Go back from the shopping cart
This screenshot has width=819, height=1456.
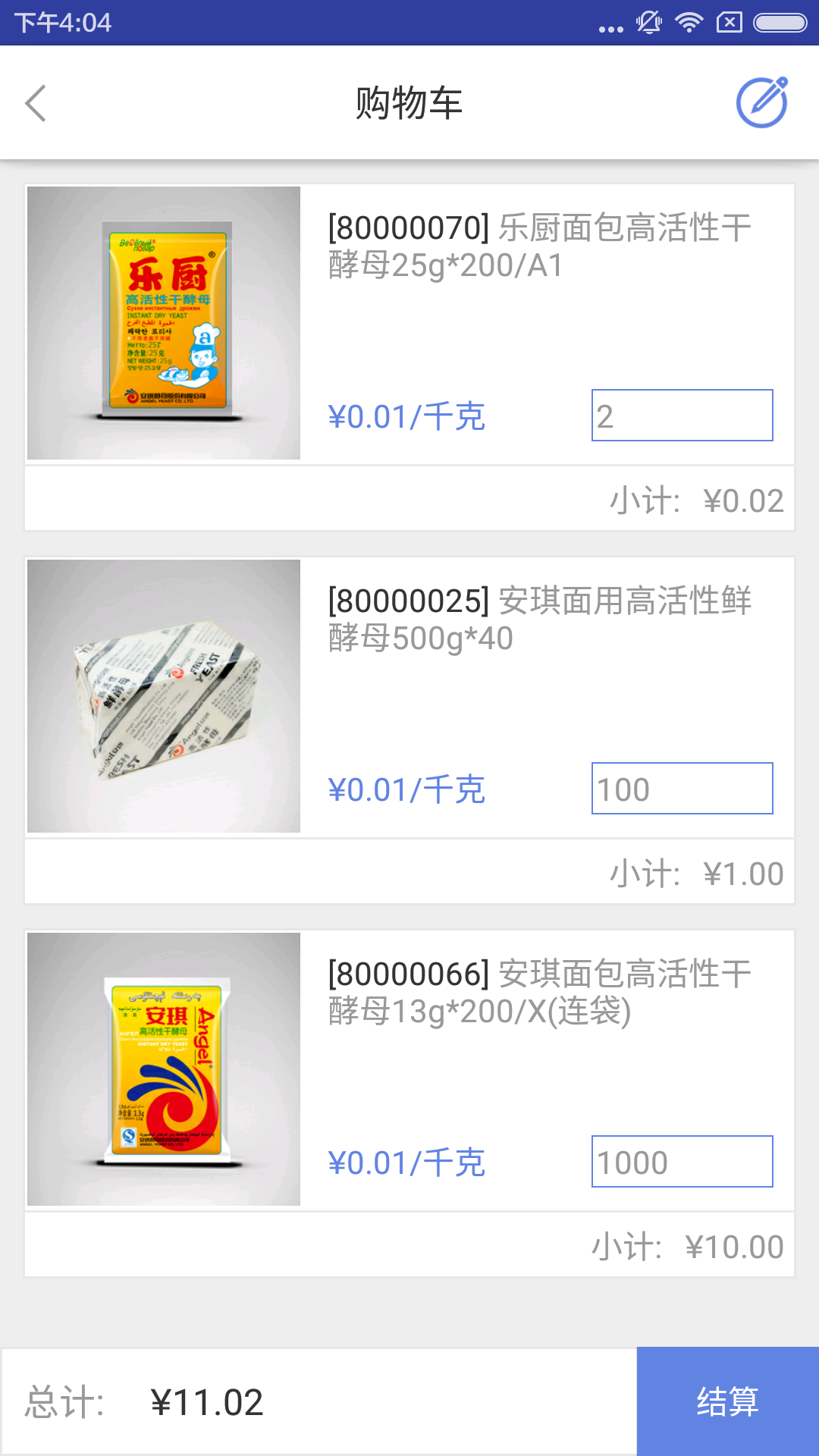(36, 103)
